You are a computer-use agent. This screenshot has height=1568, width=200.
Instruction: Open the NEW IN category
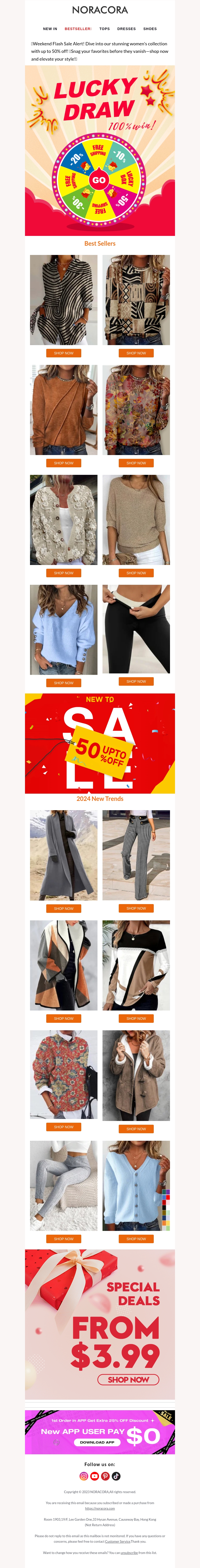[50, 29]
